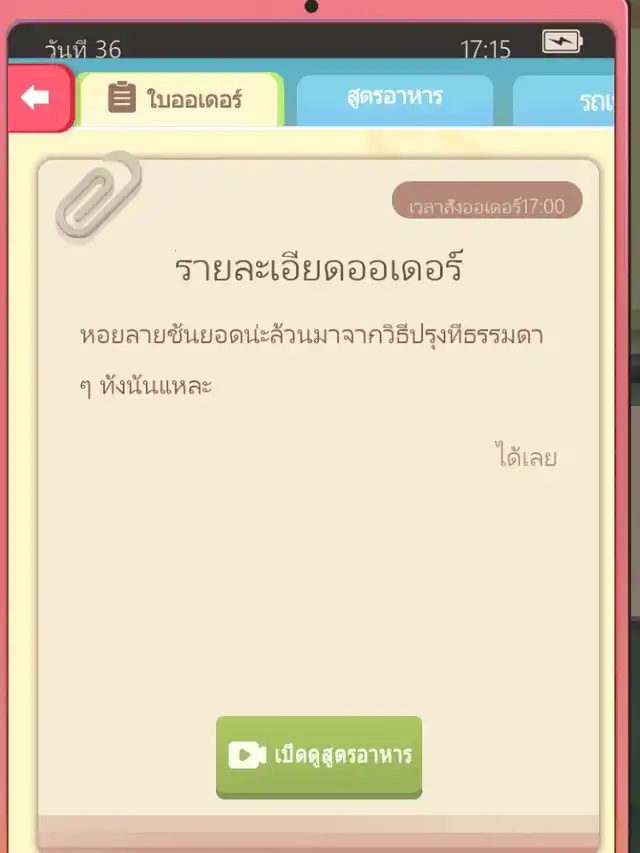Choose the ได้เลย reply
This screenshot has height=853, width=640.
coord(526,458)
